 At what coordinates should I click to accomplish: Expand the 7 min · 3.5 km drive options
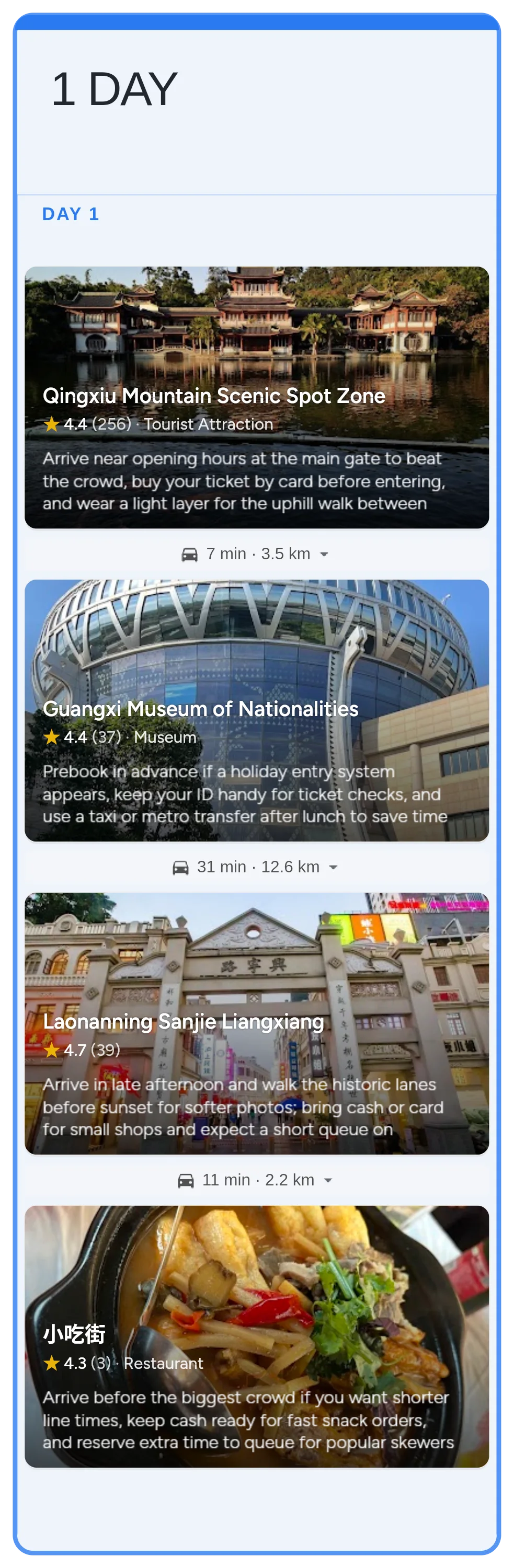click(x=324, y=554)
